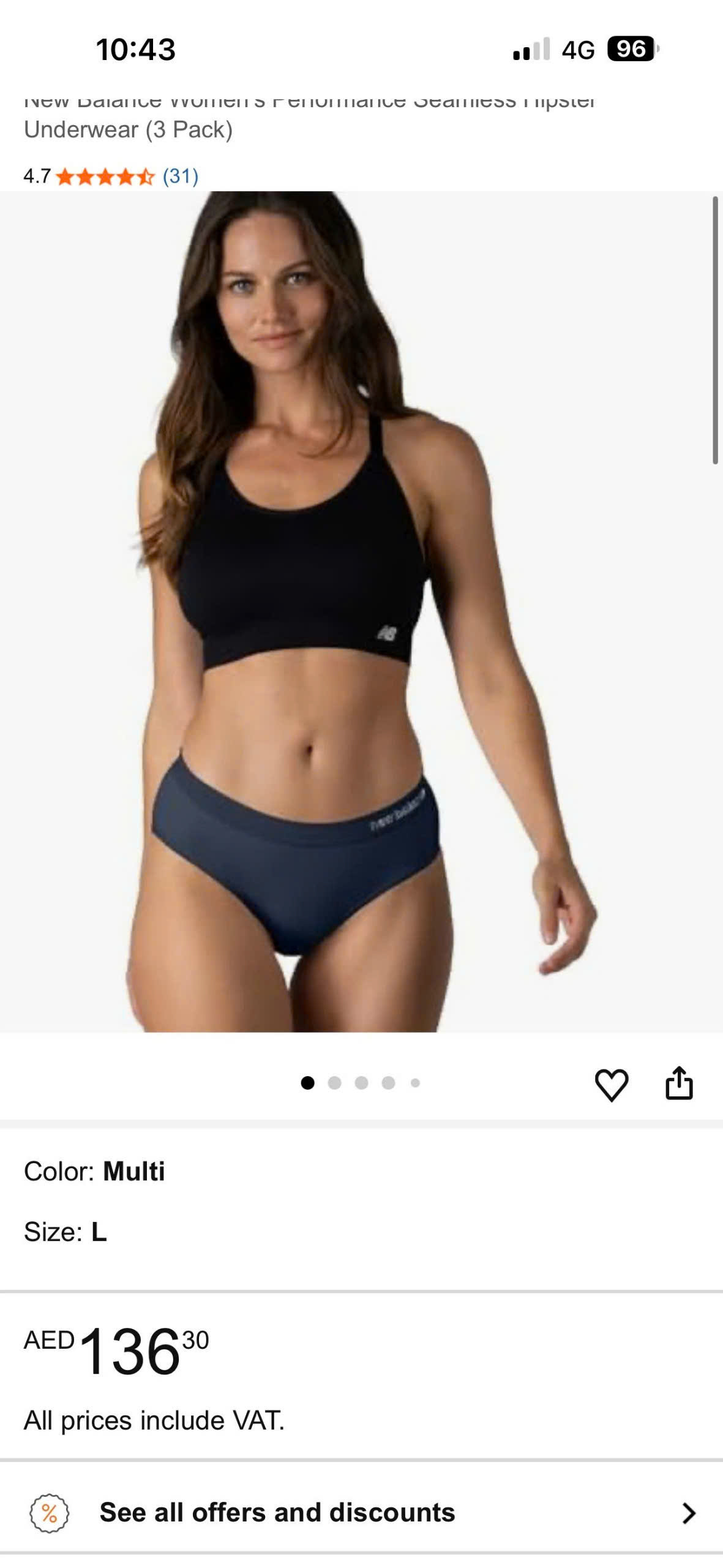This screenshot has width=723, height=1568.
Task: Open the Color: Multi options
Action: pos(95,1171)
